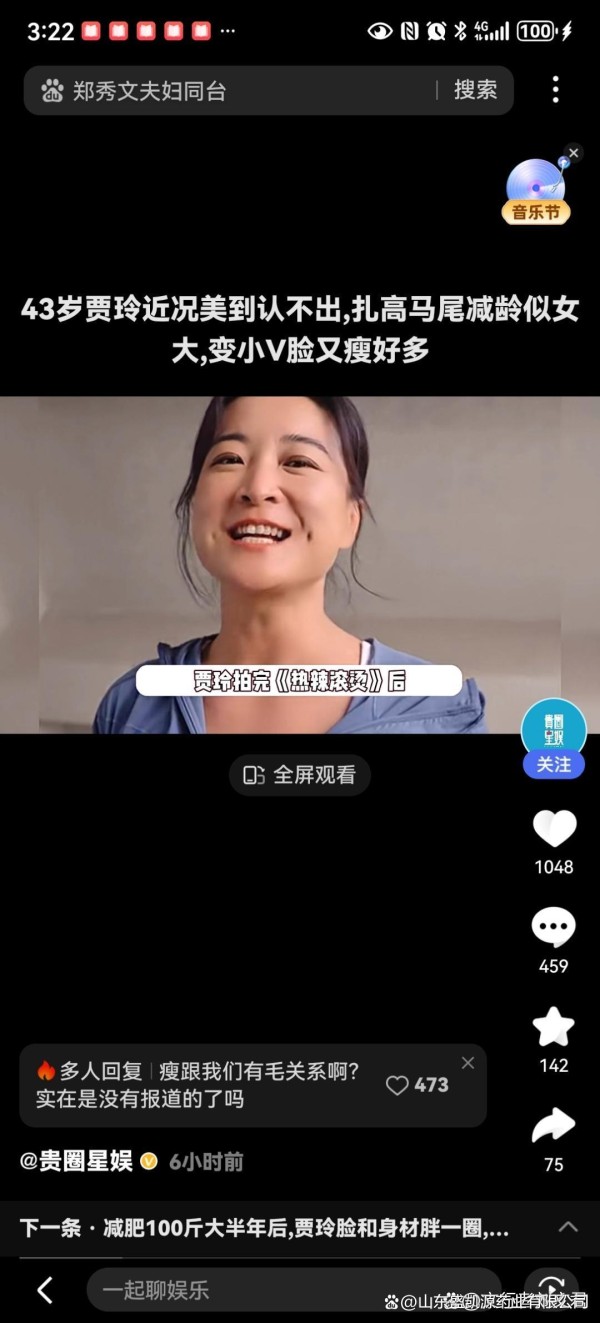Open the 郑秀文夫妇同台 search field

[x=230, y=91]
